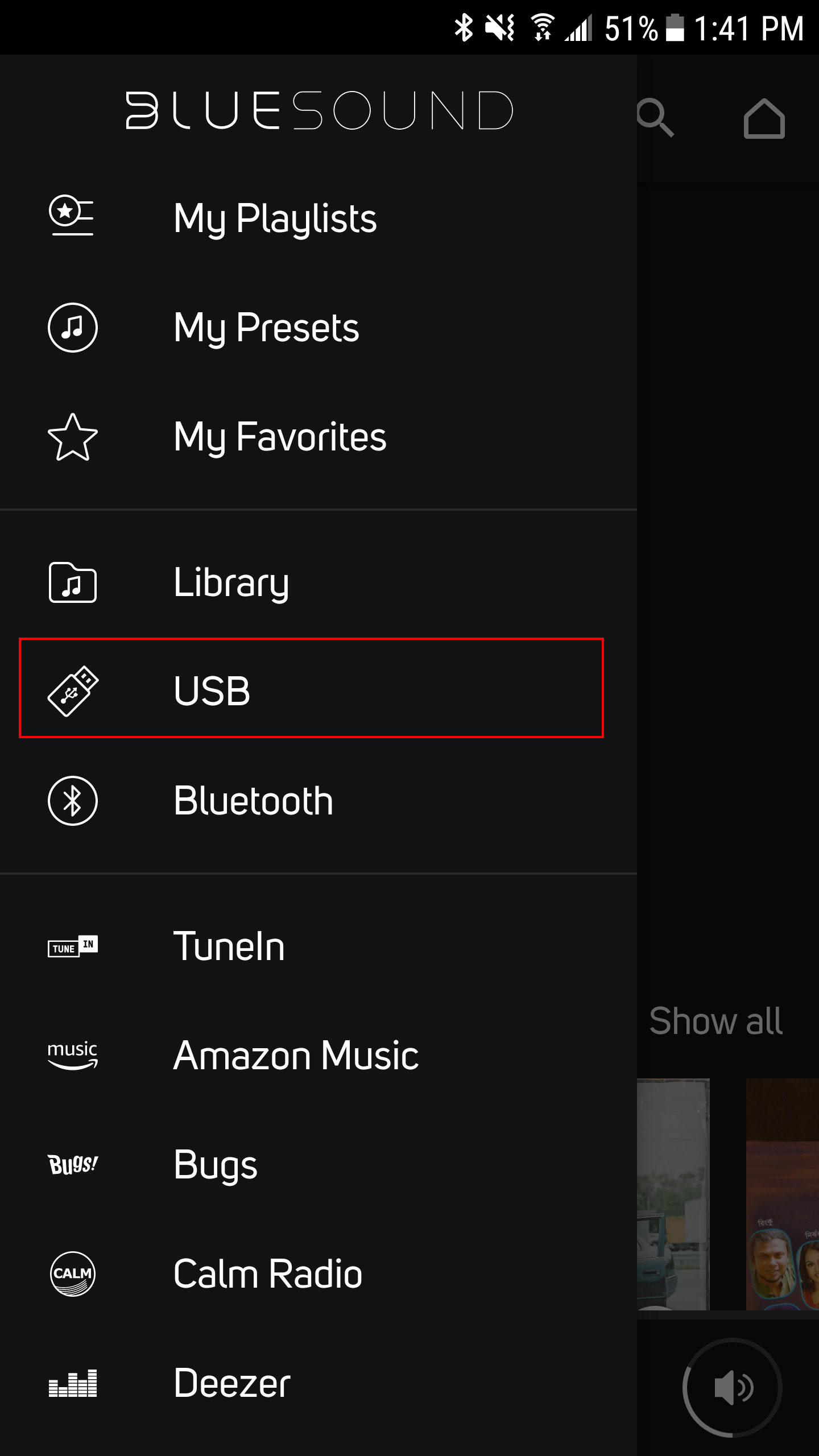Tap the search magnifier icon
This screenshot has height=1456, width=819.
pyautogui.click(x=655, y=118)
